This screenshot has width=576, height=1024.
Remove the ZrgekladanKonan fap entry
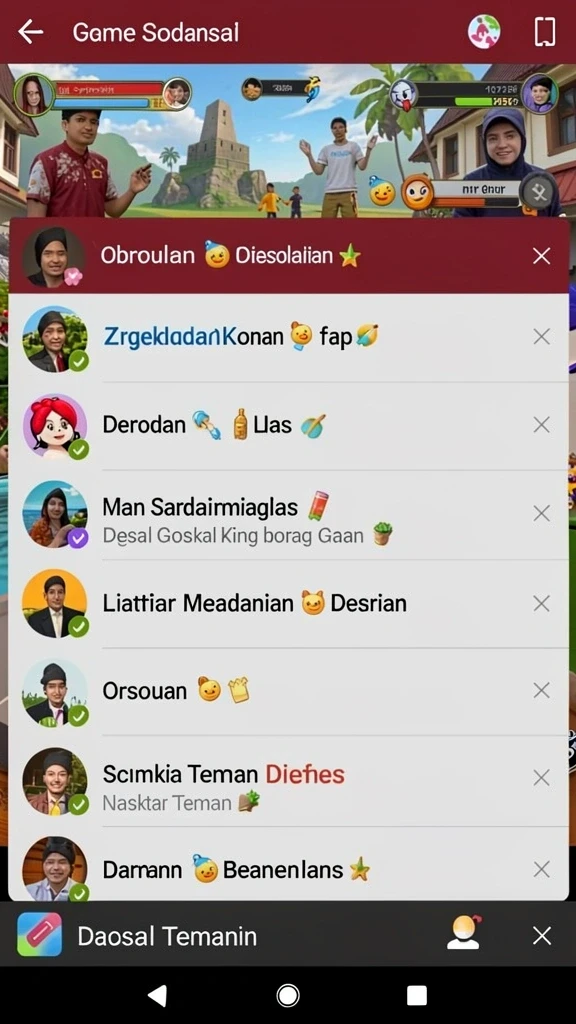(x=541, y=337)
